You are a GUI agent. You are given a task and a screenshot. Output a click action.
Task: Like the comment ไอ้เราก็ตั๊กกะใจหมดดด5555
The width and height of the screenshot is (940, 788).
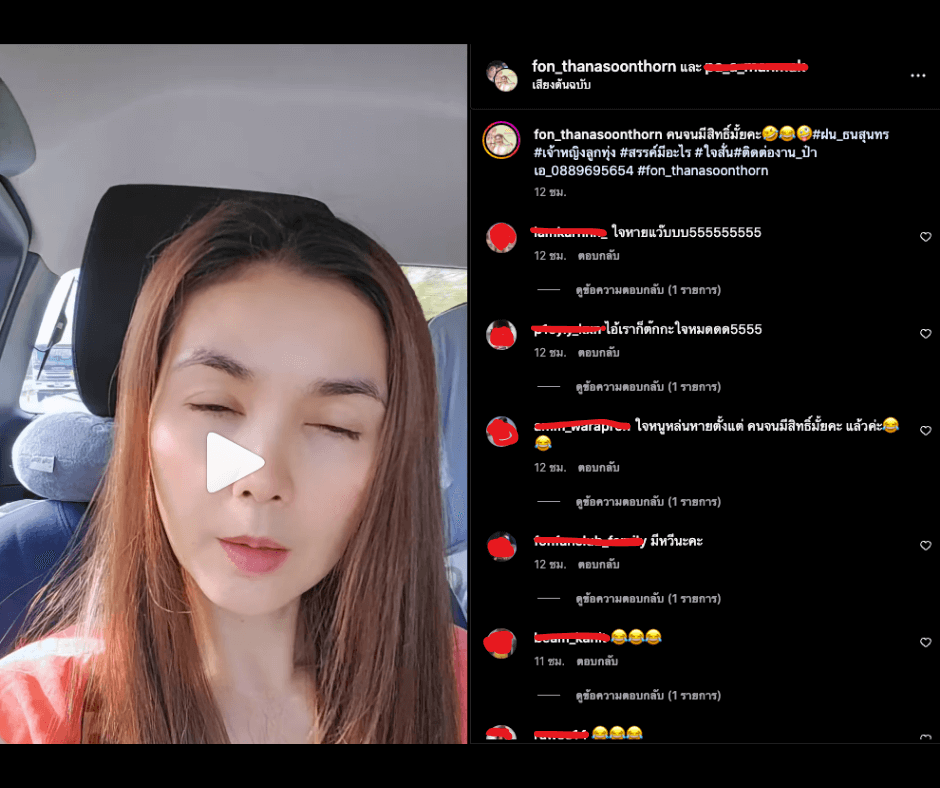tap(925, 334)
